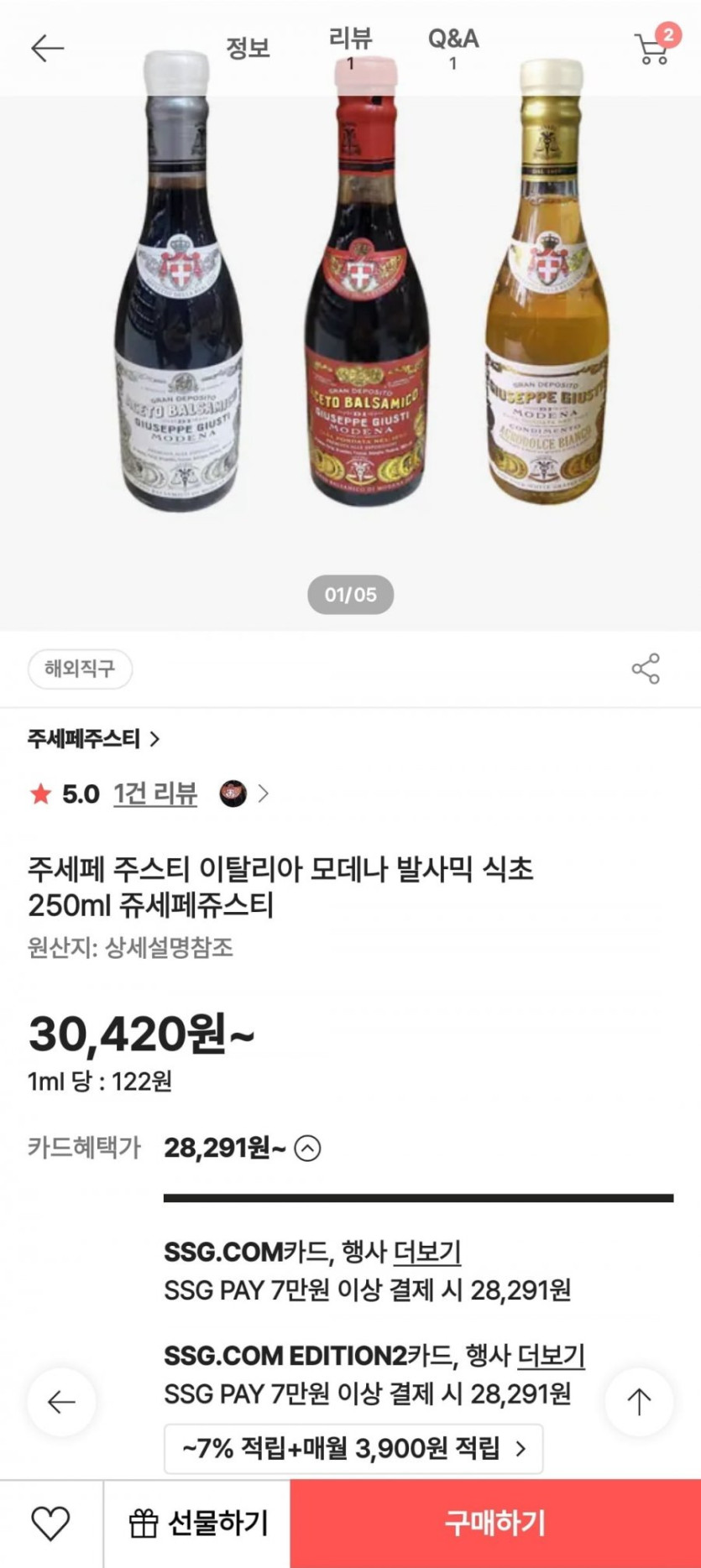The image size is (701, 1568).
Task: Switch to the 정보 tab
Action: tap(248, 49)
